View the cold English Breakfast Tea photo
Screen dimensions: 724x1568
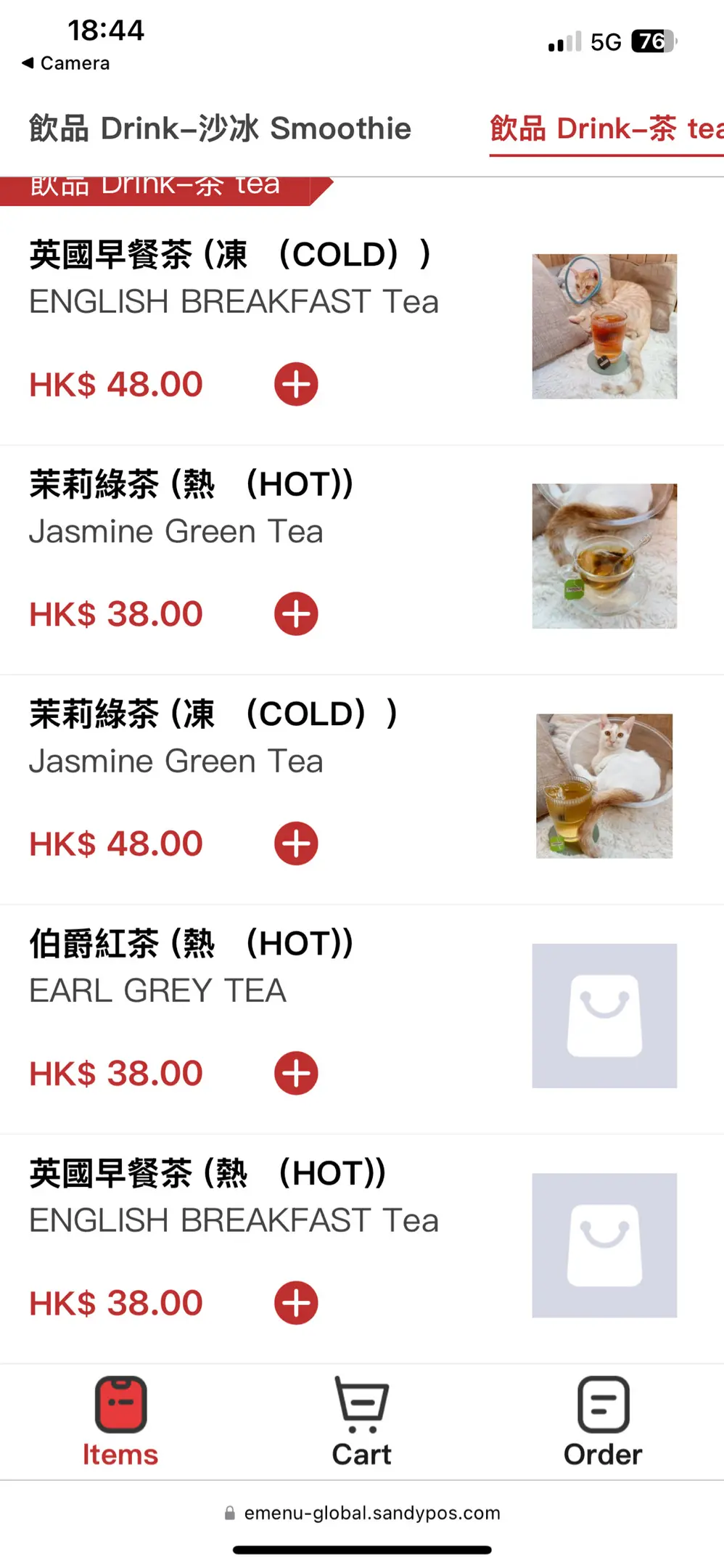(604, 326)
